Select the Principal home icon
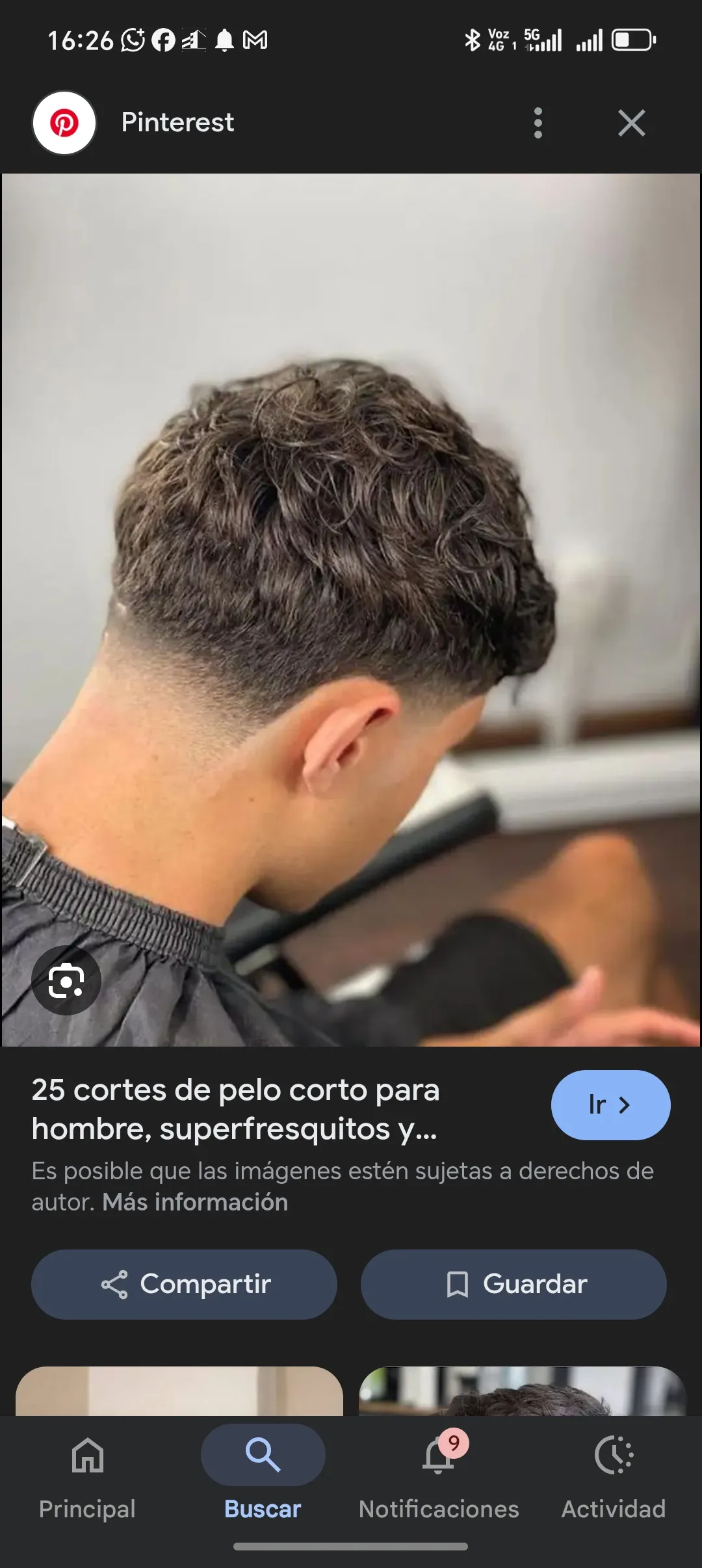The width and height of the screenshot is (702, 1568). point(87,1457)
